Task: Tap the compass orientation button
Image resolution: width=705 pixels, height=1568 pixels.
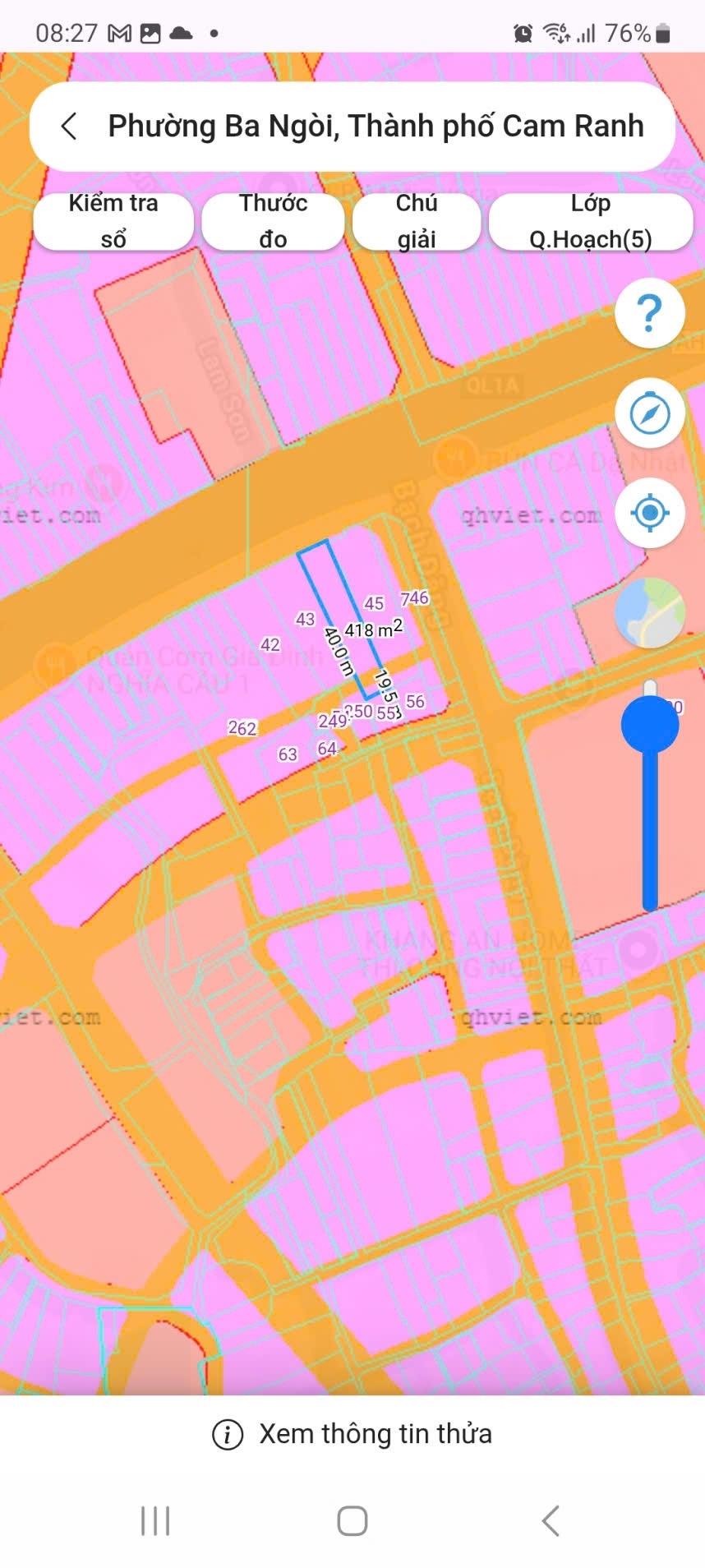Action: point(649,413)
